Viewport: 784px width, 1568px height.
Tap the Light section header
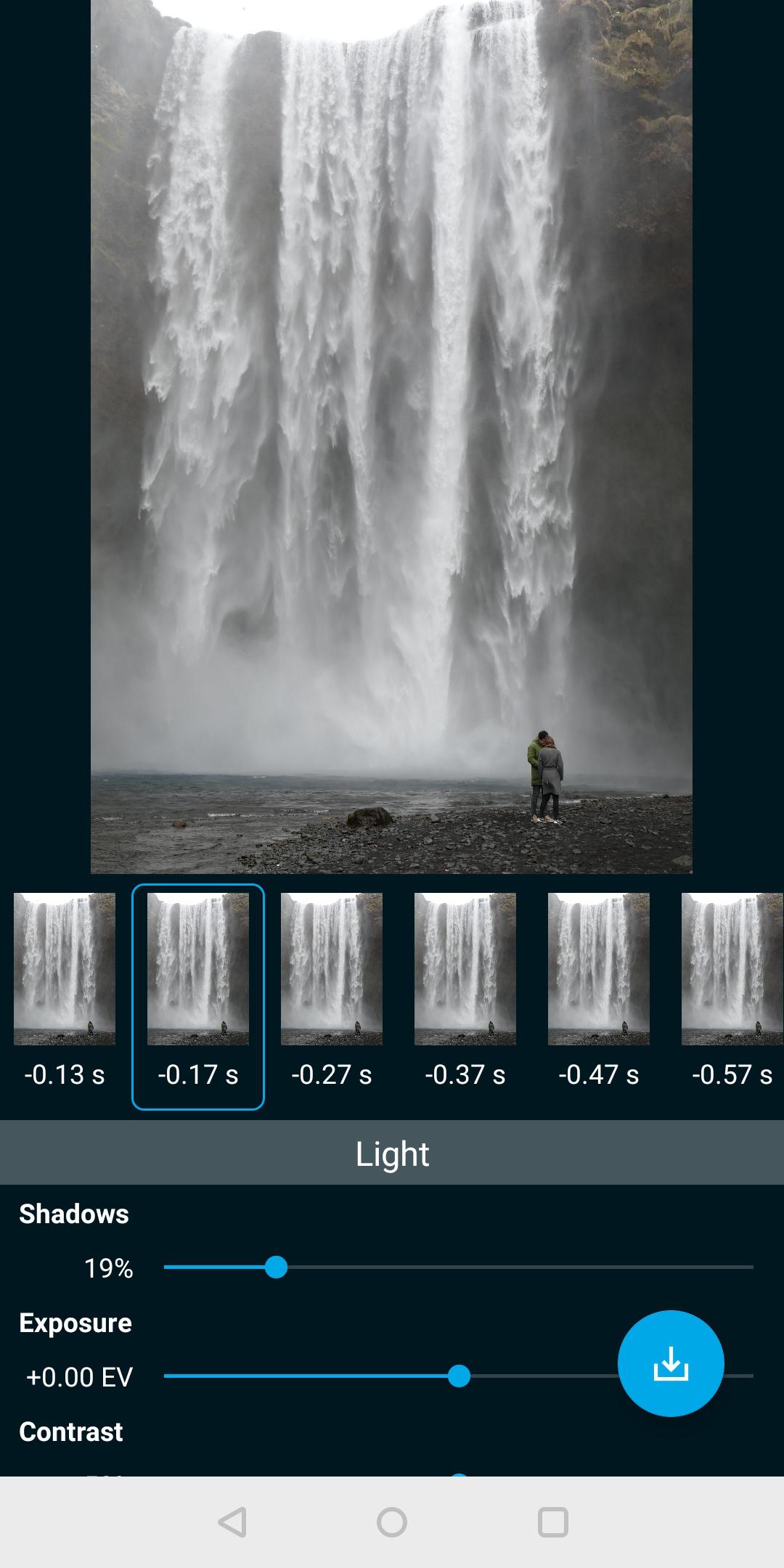click(x=392, y=1153)
